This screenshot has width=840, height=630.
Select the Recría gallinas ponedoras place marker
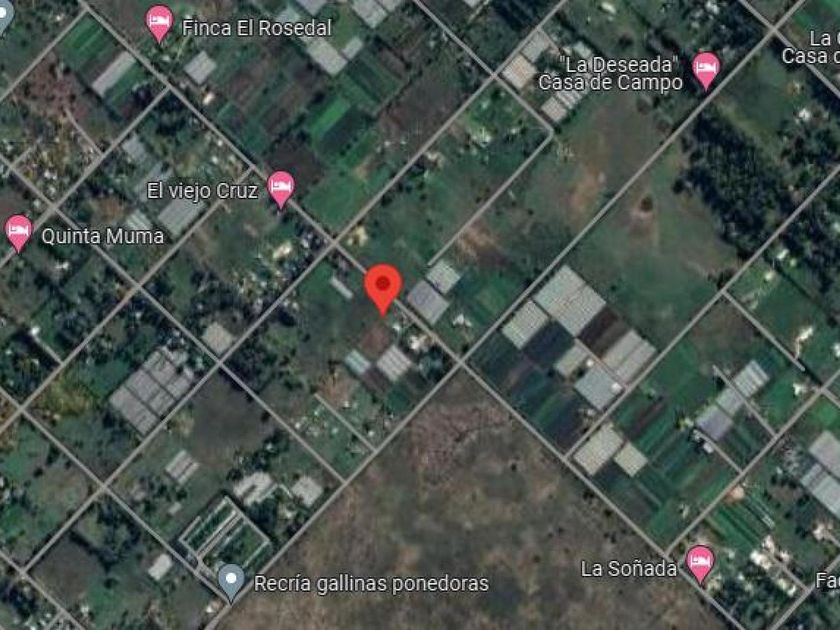(232, 581)
